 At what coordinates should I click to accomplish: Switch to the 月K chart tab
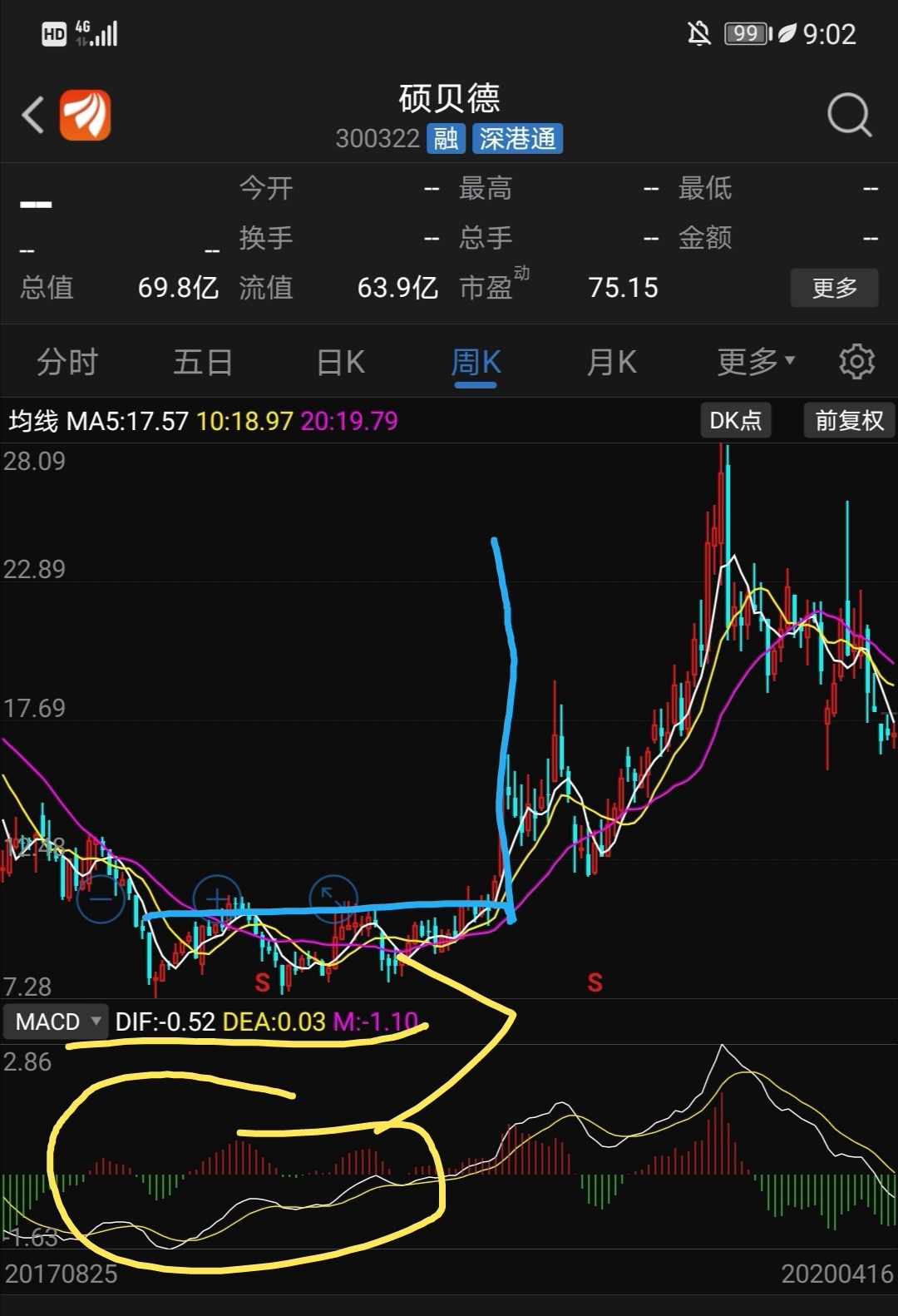click(611, 363)
